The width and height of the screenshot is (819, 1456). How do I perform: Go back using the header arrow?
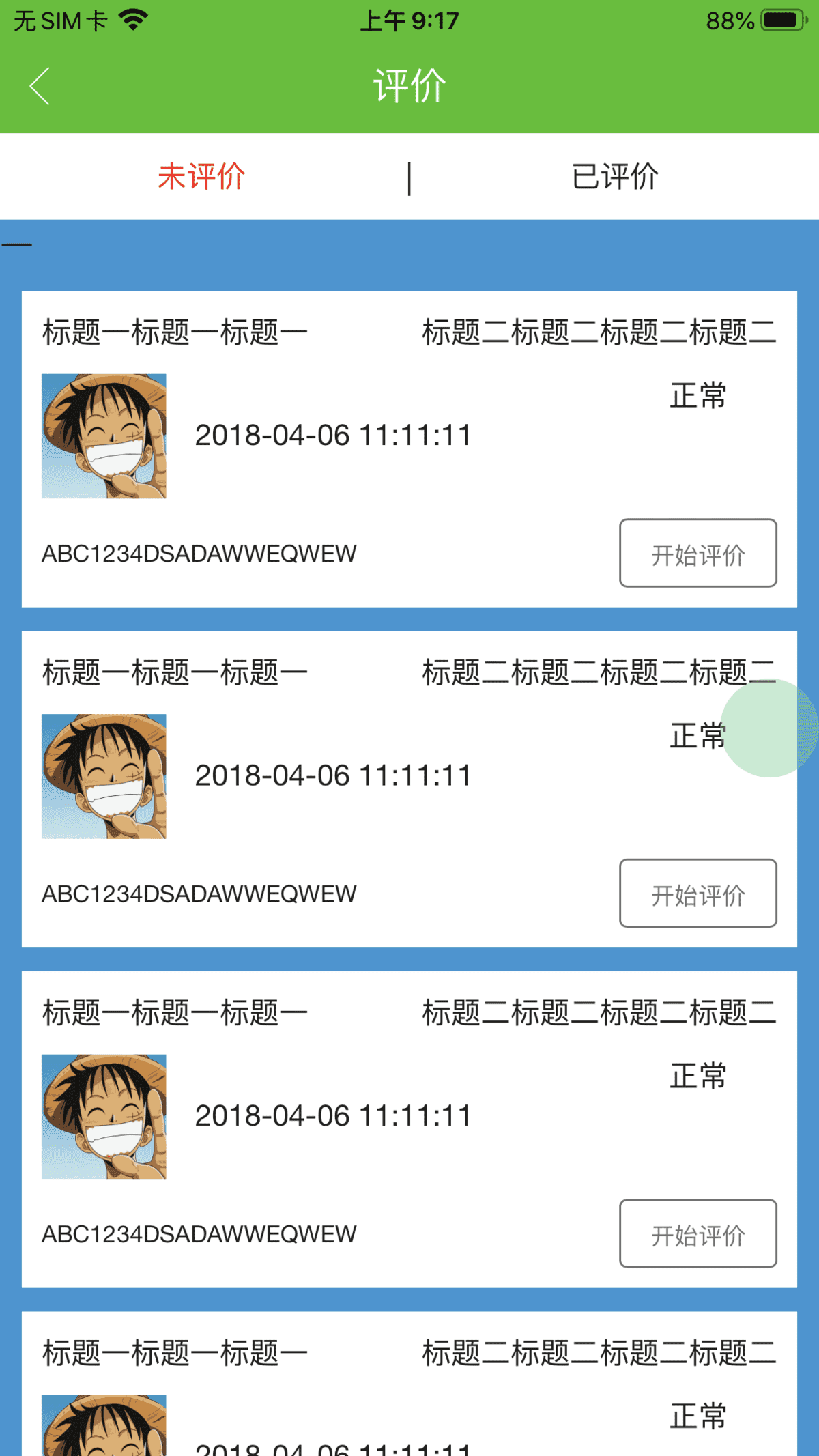tap(40, 86)
